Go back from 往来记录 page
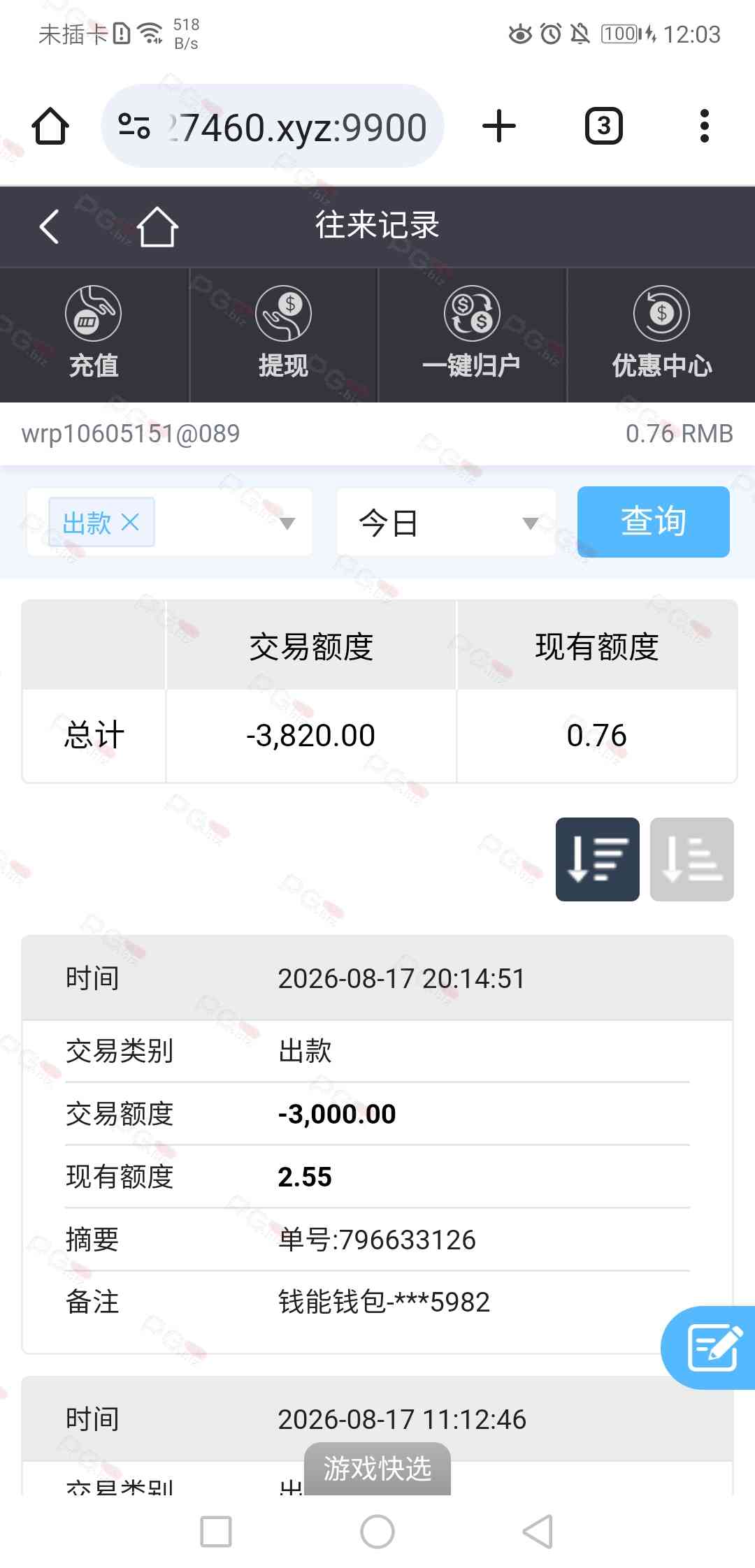The height and width of the screenshot is (1568, 755). click(49, 226)
